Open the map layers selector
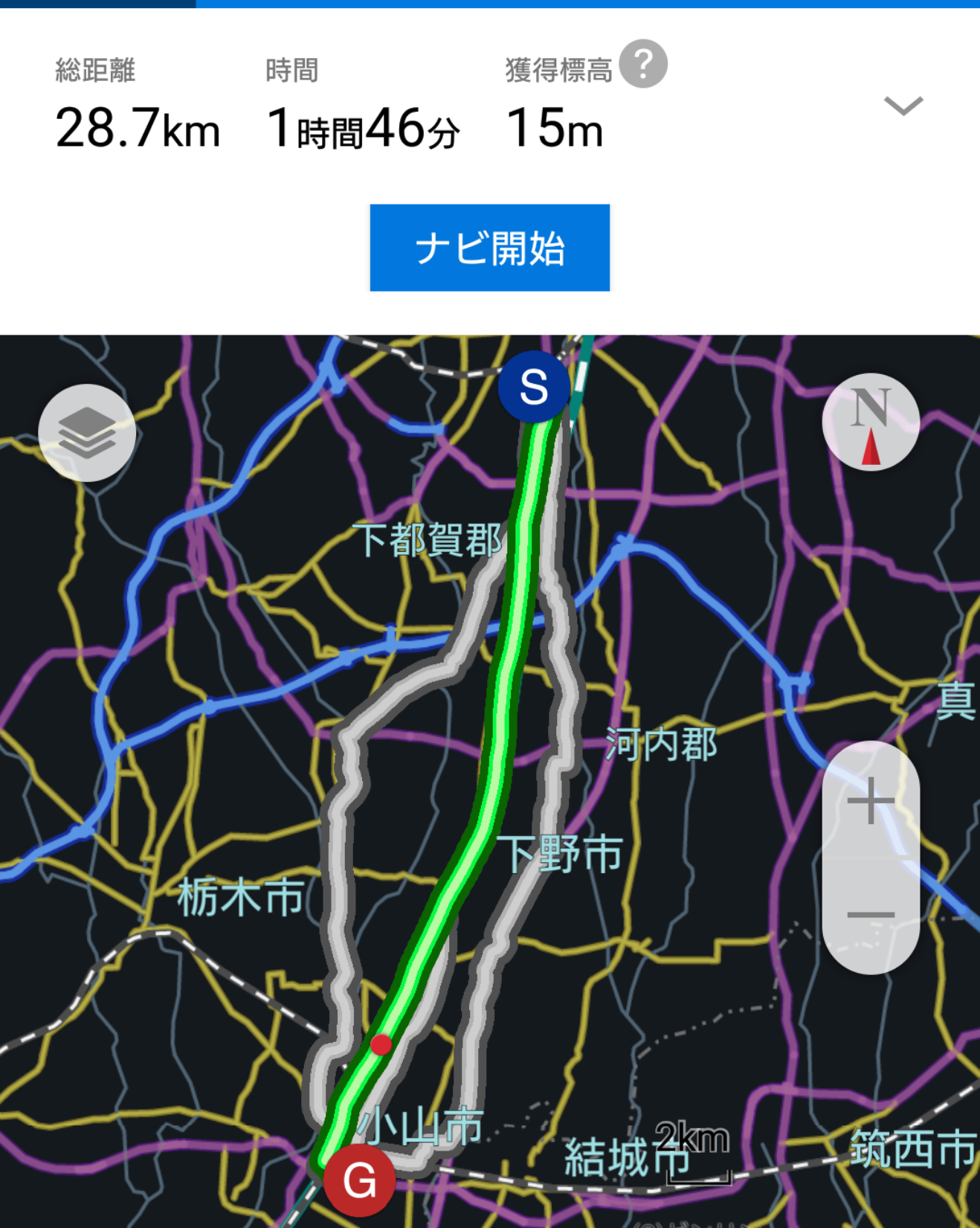This screenshot has height=1228, width=980. click(x=87, y=433)
